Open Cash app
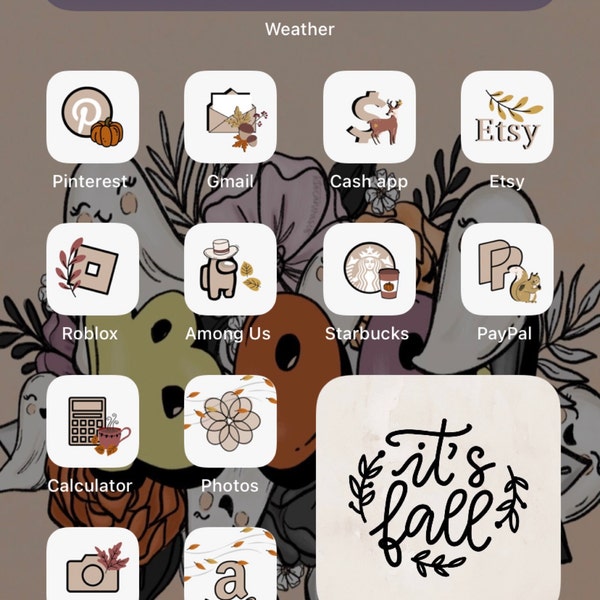 (369, 117)
